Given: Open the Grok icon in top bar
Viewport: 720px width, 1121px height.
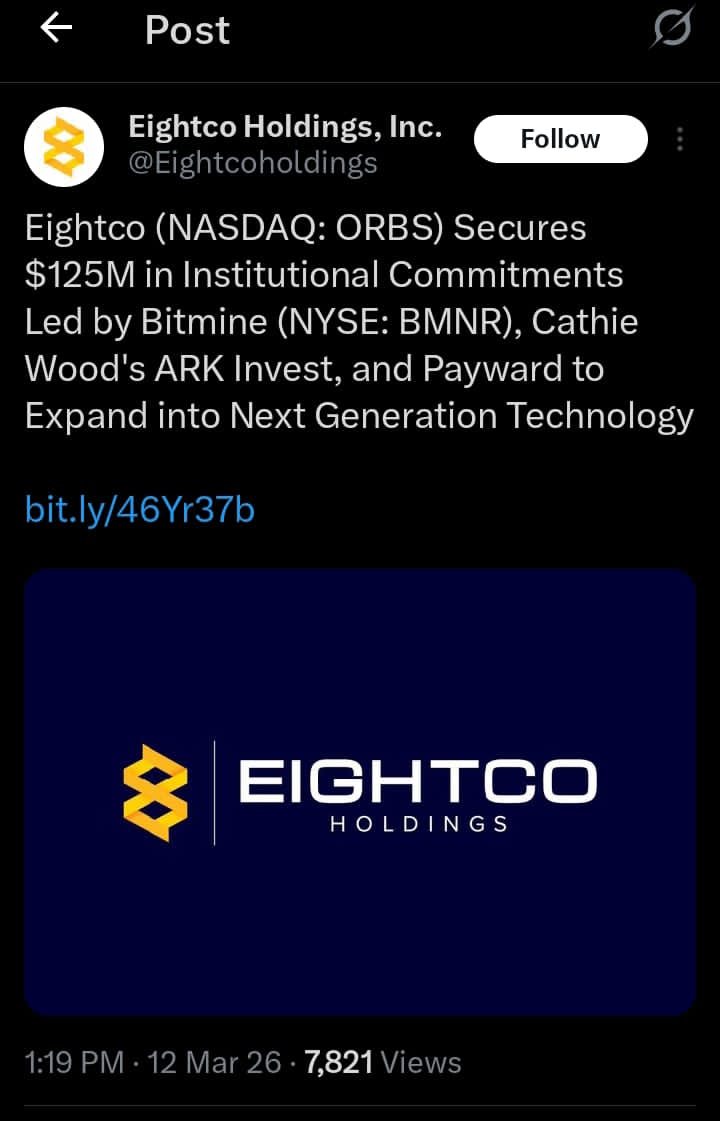Looking at the screenshot, I should coord(671,28).
